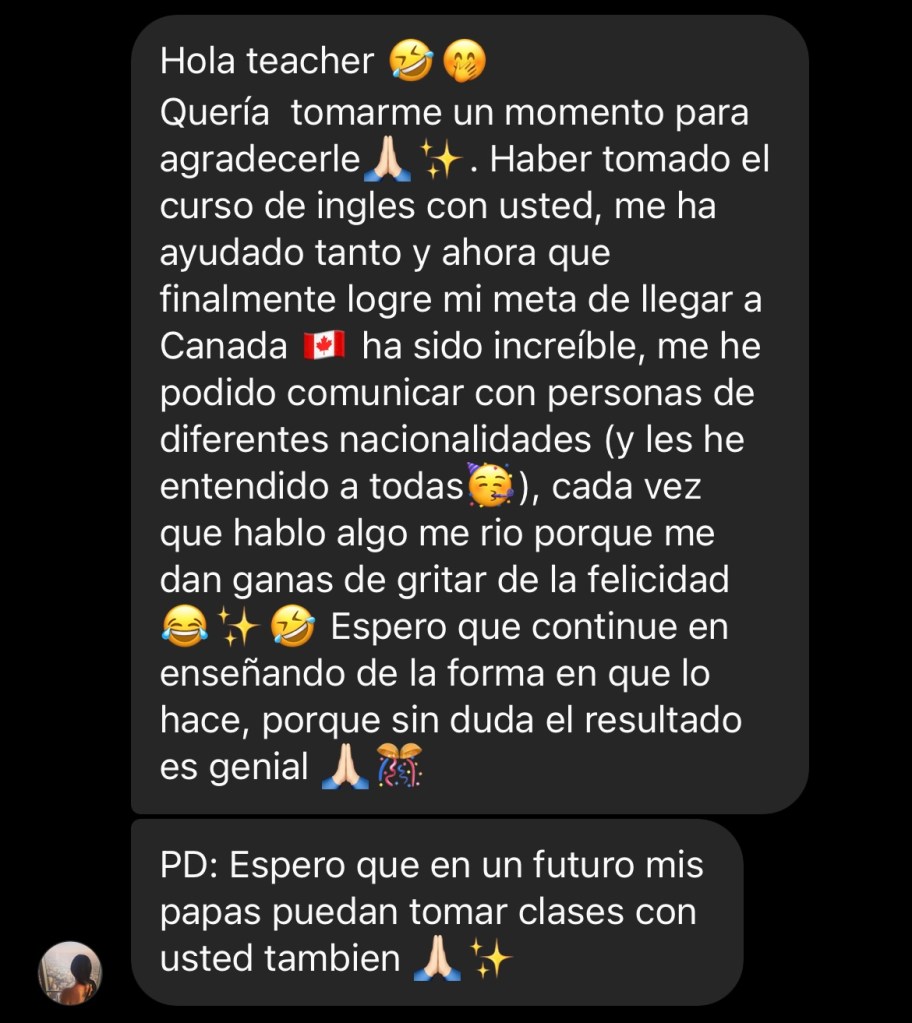This screenshot has width=912, height=1023.
Task: Open the sender's profile photo avatar
Action: (70, 972)
